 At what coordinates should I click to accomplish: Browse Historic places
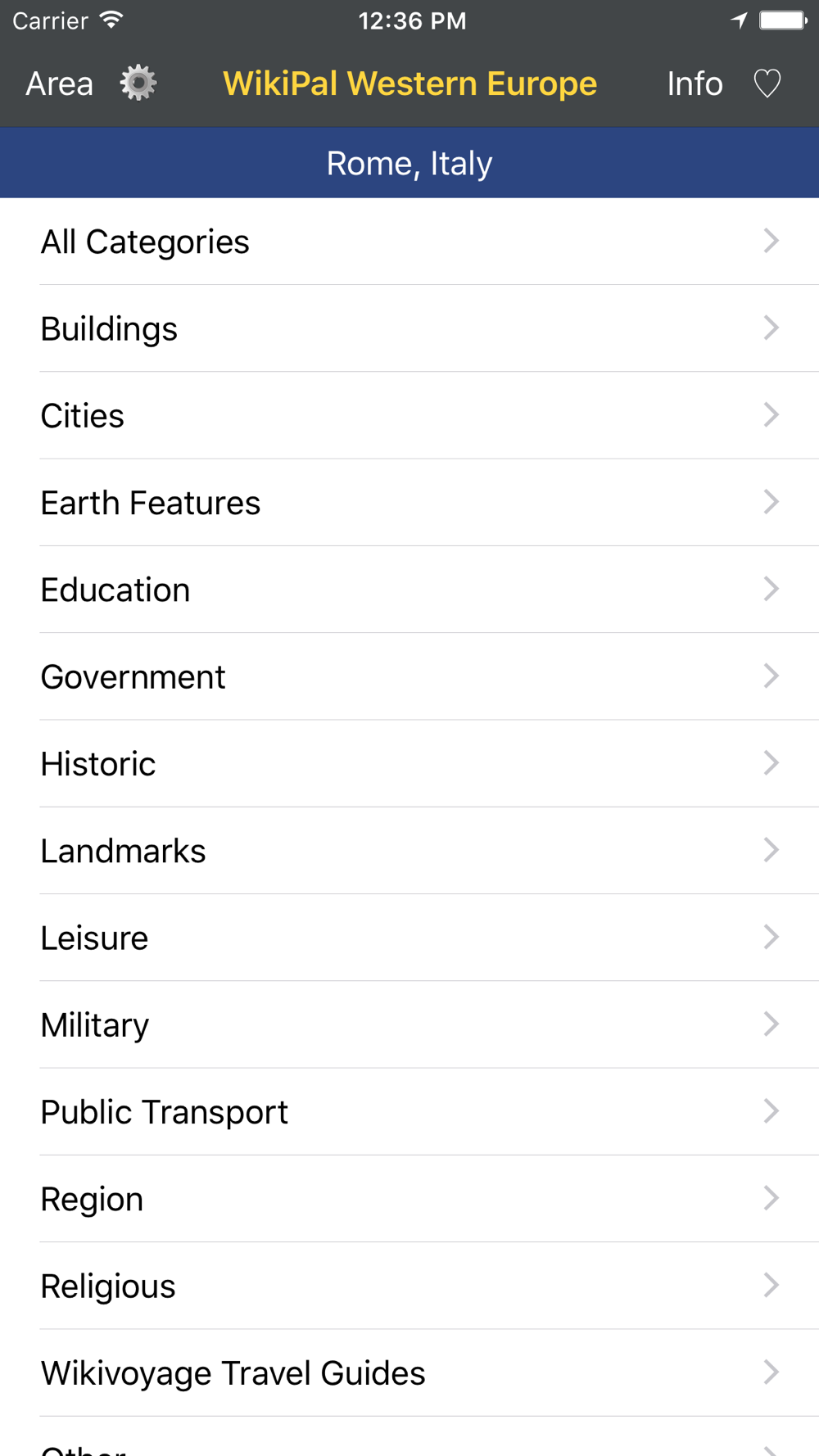(x=409, y=764)
